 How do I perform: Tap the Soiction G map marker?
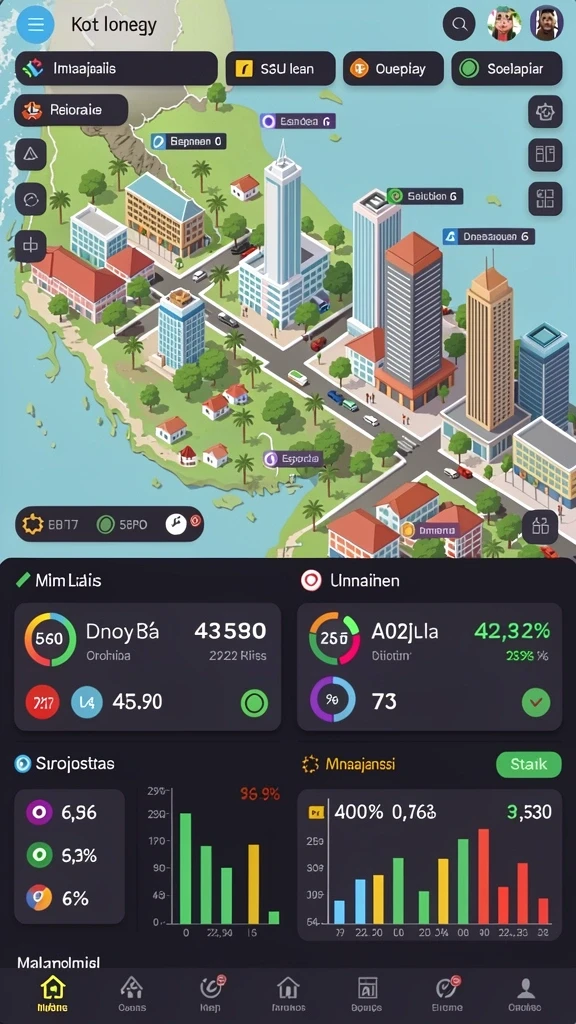click(x=424, y=196)
